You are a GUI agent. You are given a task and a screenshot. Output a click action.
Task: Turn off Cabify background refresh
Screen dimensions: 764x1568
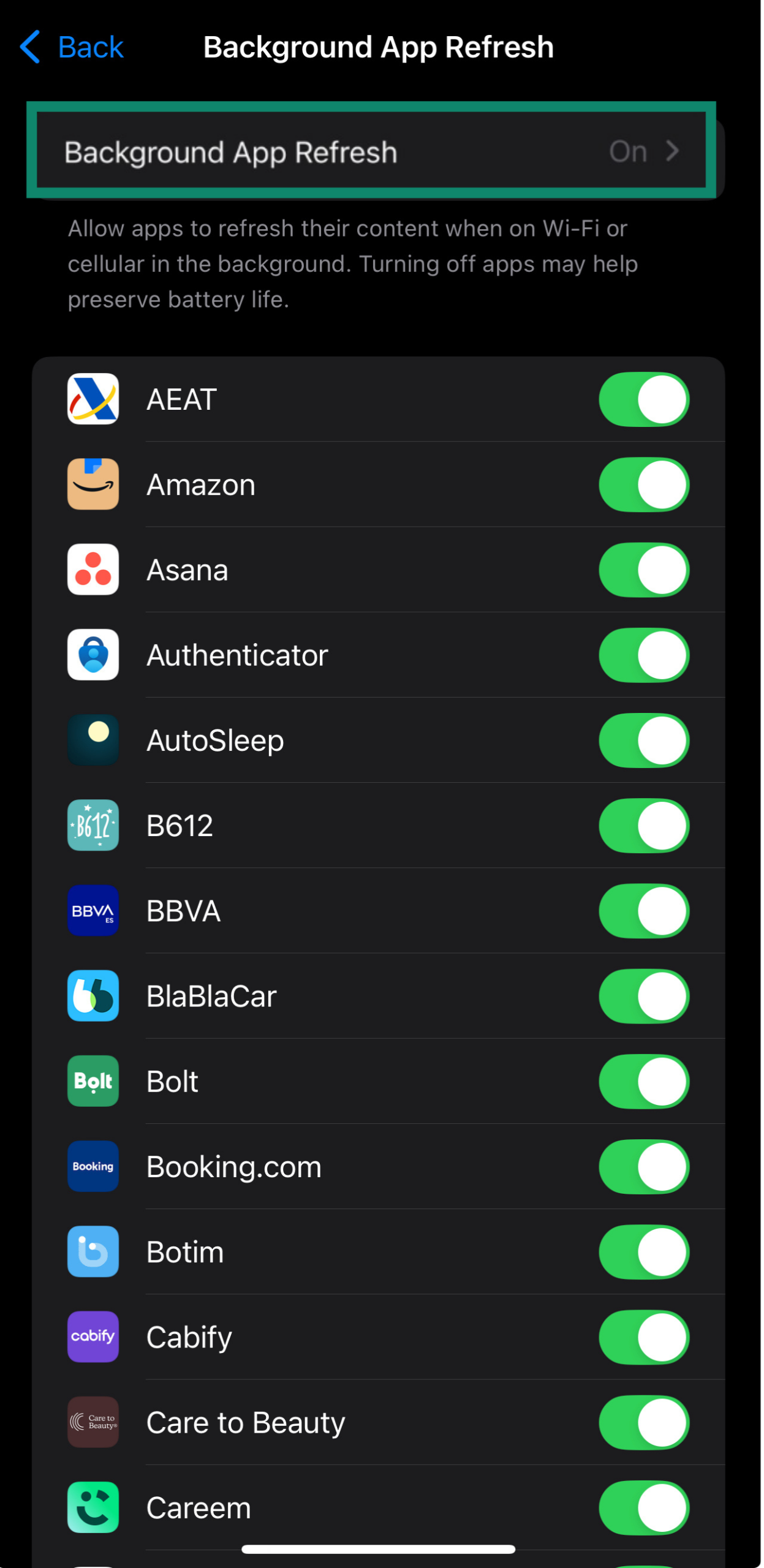[x=643, y=1336]
